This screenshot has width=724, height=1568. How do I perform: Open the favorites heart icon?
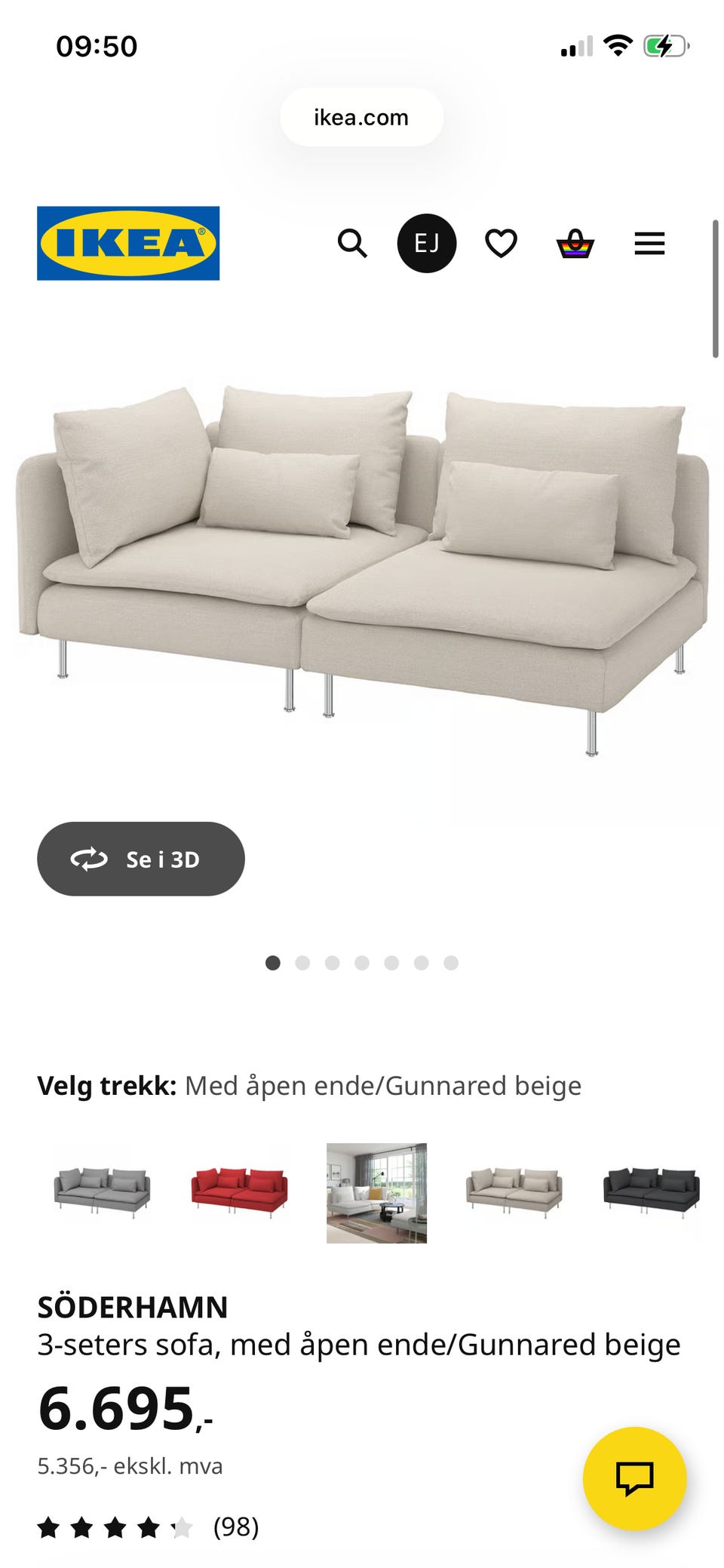coord(500,243)
